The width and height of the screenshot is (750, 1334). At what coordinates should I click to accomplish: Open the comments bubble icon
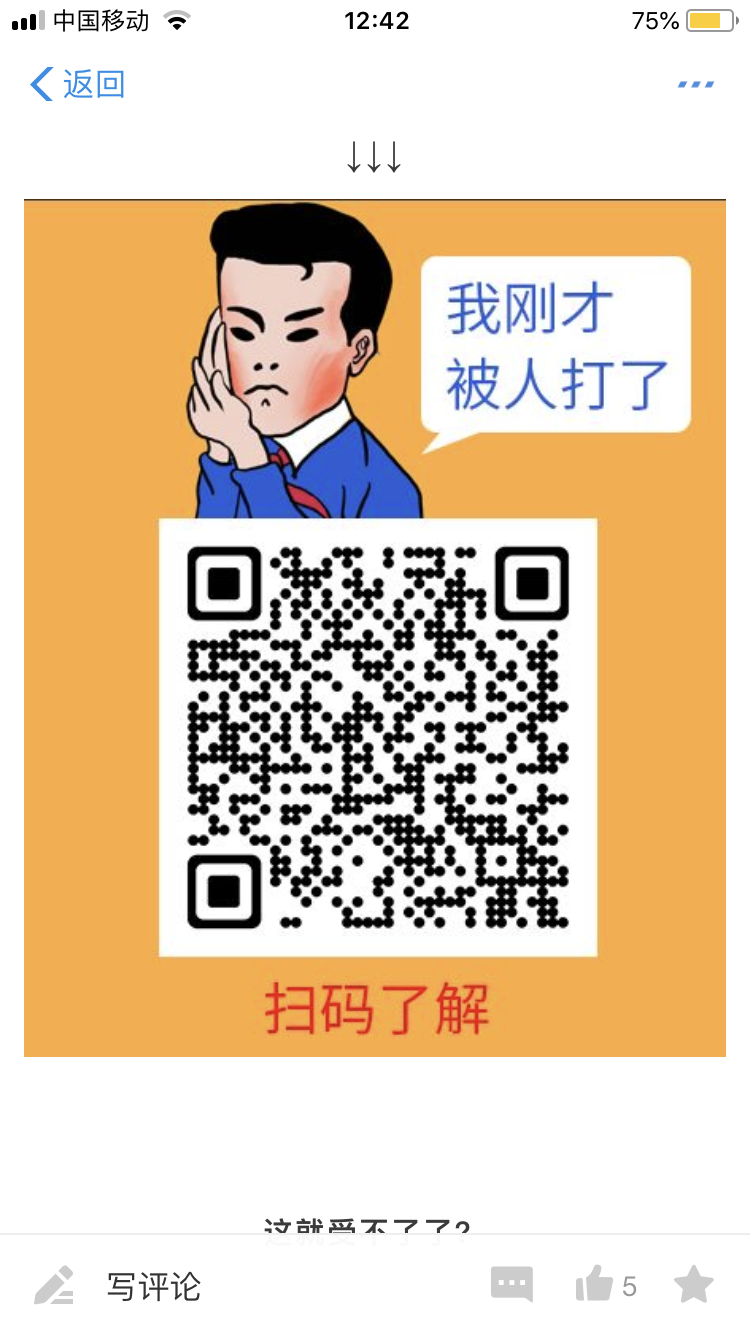click(x=512, y=1285)
